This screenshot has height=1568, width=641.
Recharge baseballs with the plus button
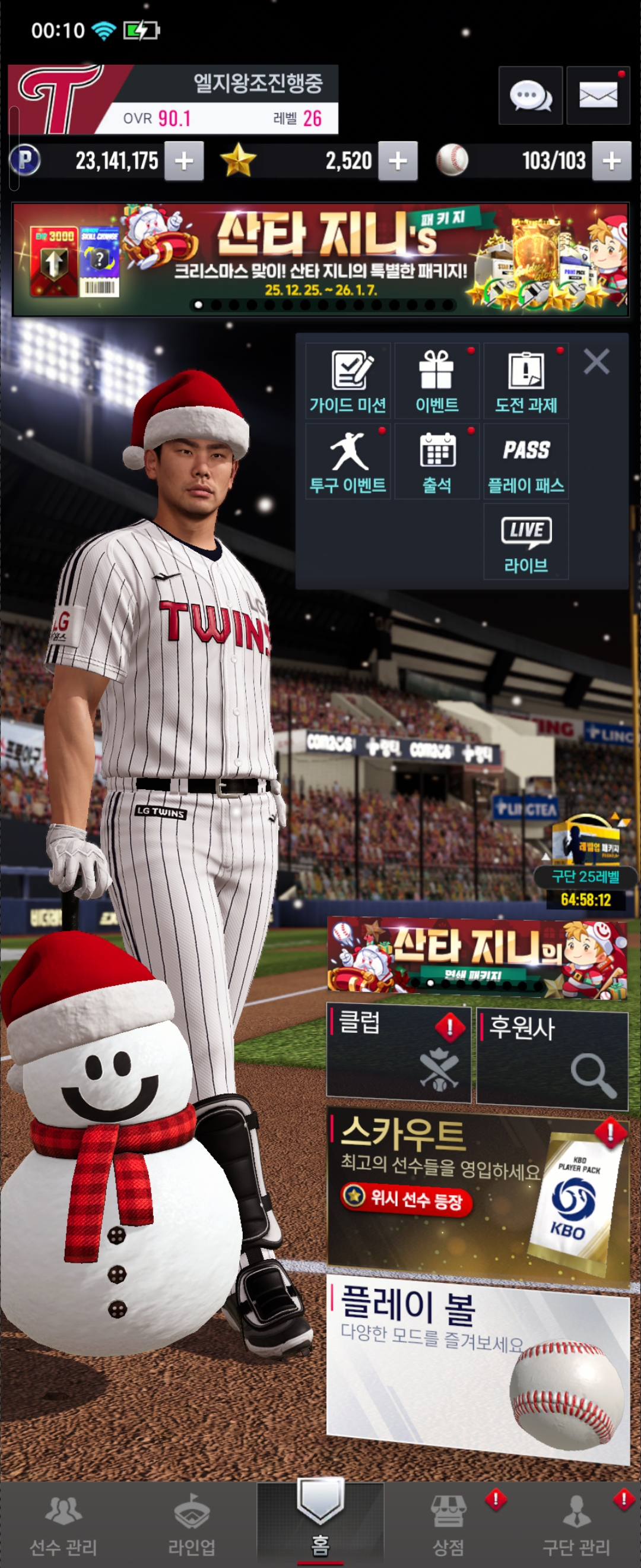(611, 162)
